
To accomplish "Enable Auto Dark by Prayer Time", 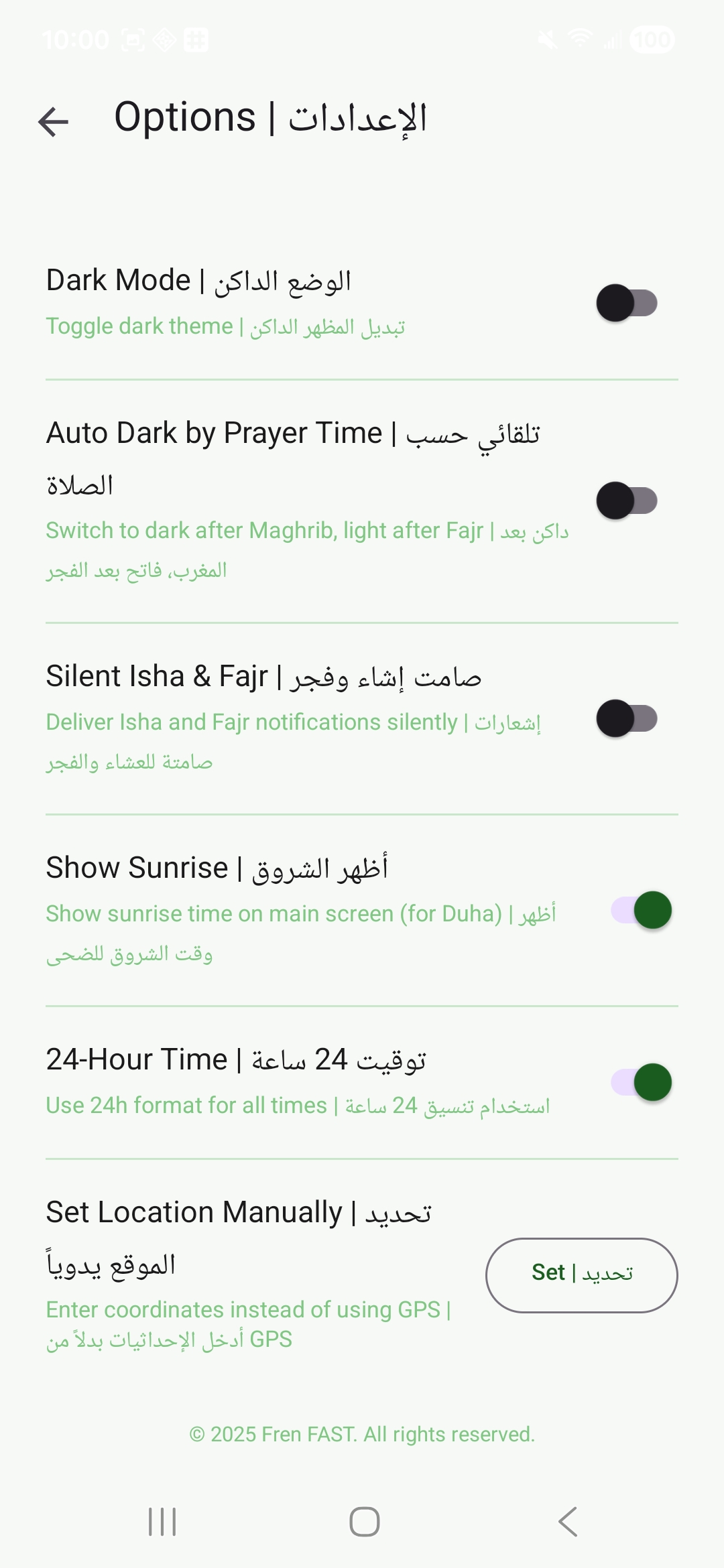I will click(627, 501).
